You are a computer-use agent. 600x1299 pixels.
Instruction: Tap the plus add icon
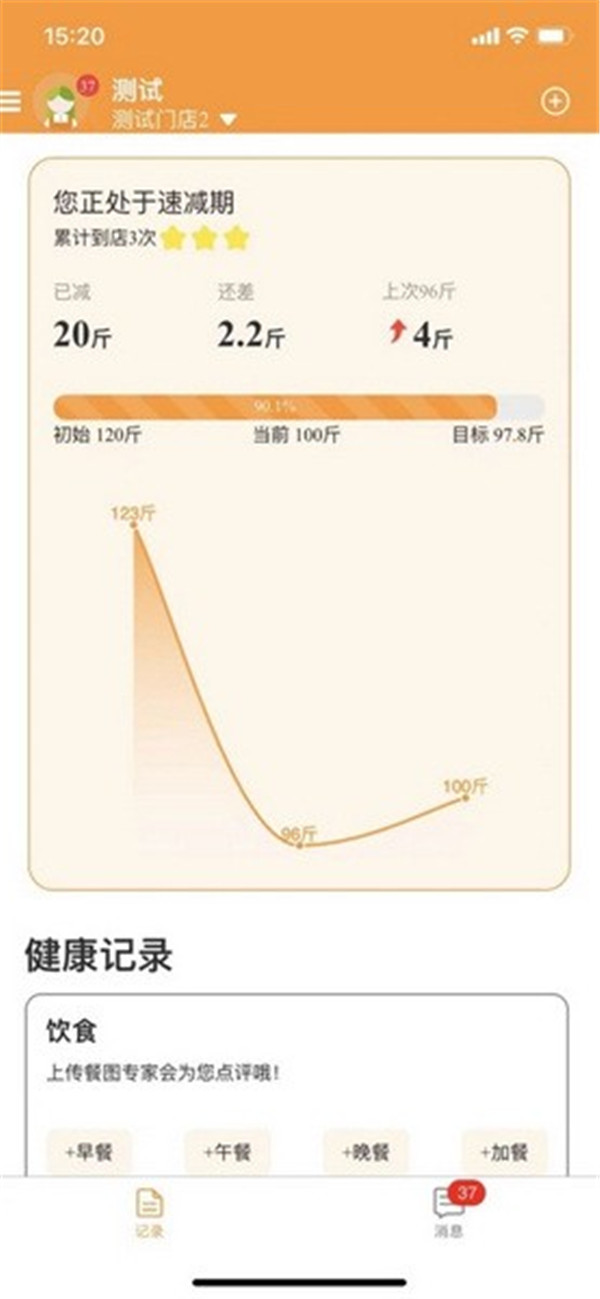point(555,101)
